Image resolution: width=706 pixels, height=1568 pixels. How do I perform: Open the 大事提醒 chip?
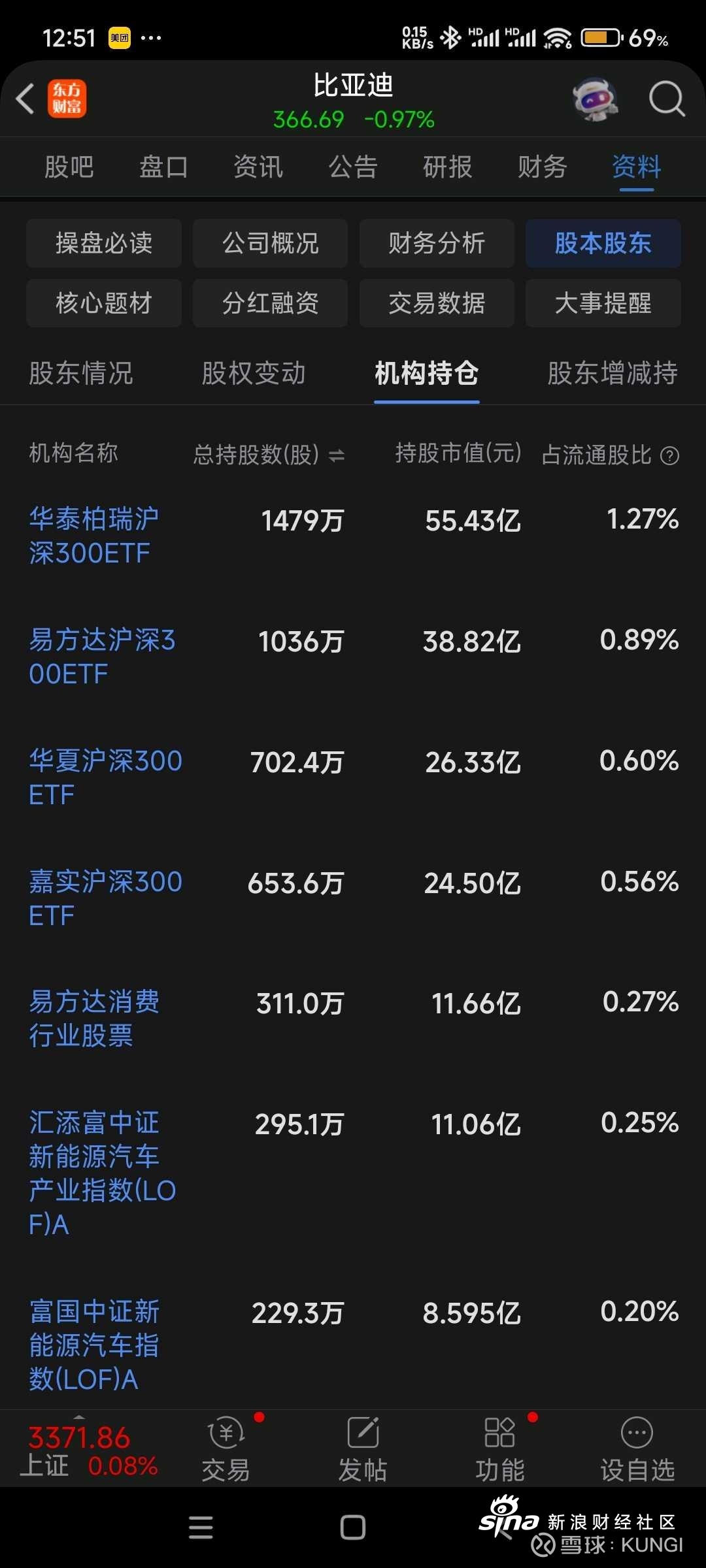[x=603, y=303]
